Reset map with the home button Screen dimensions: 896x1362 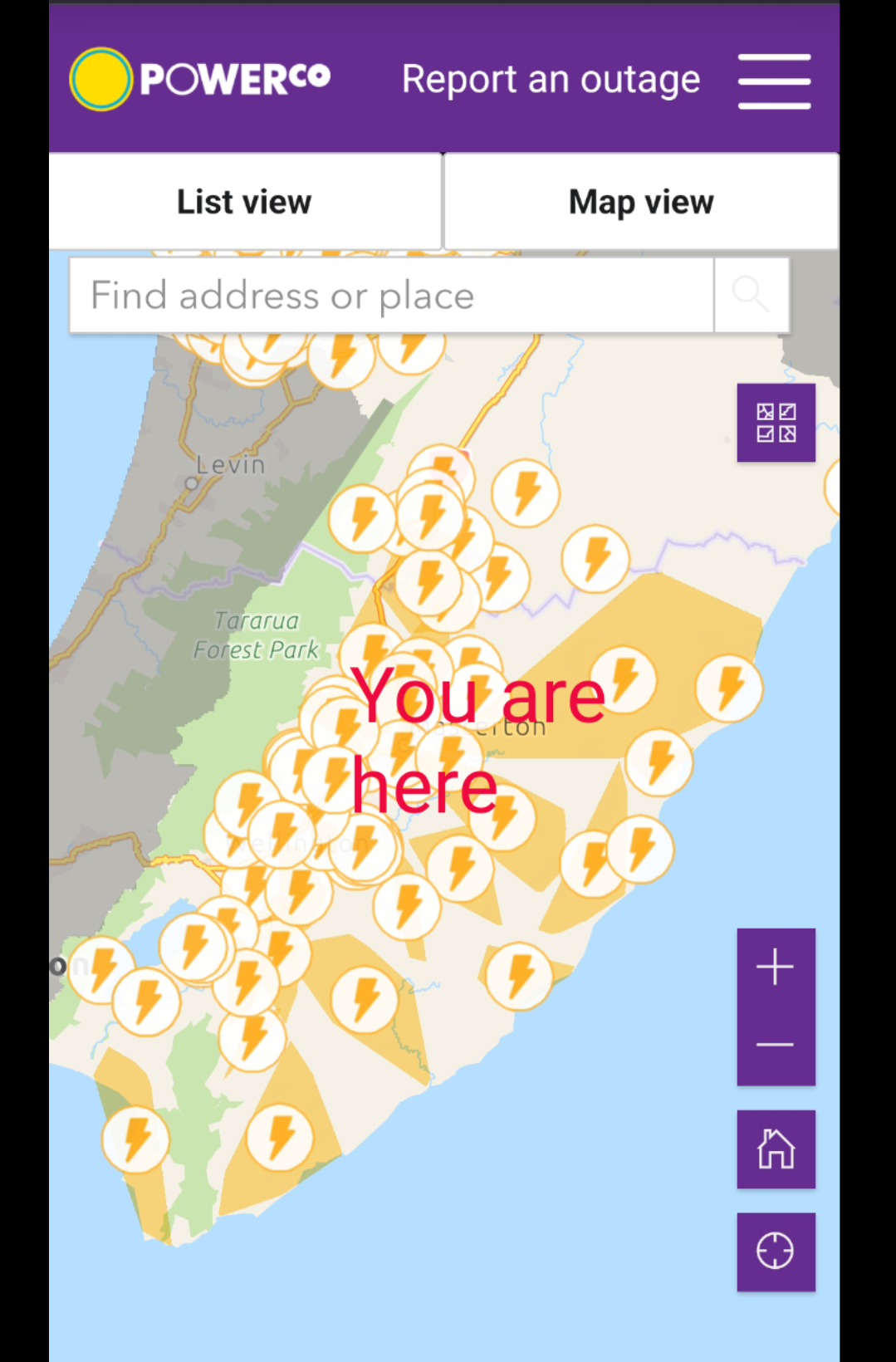click(776, 1149)
